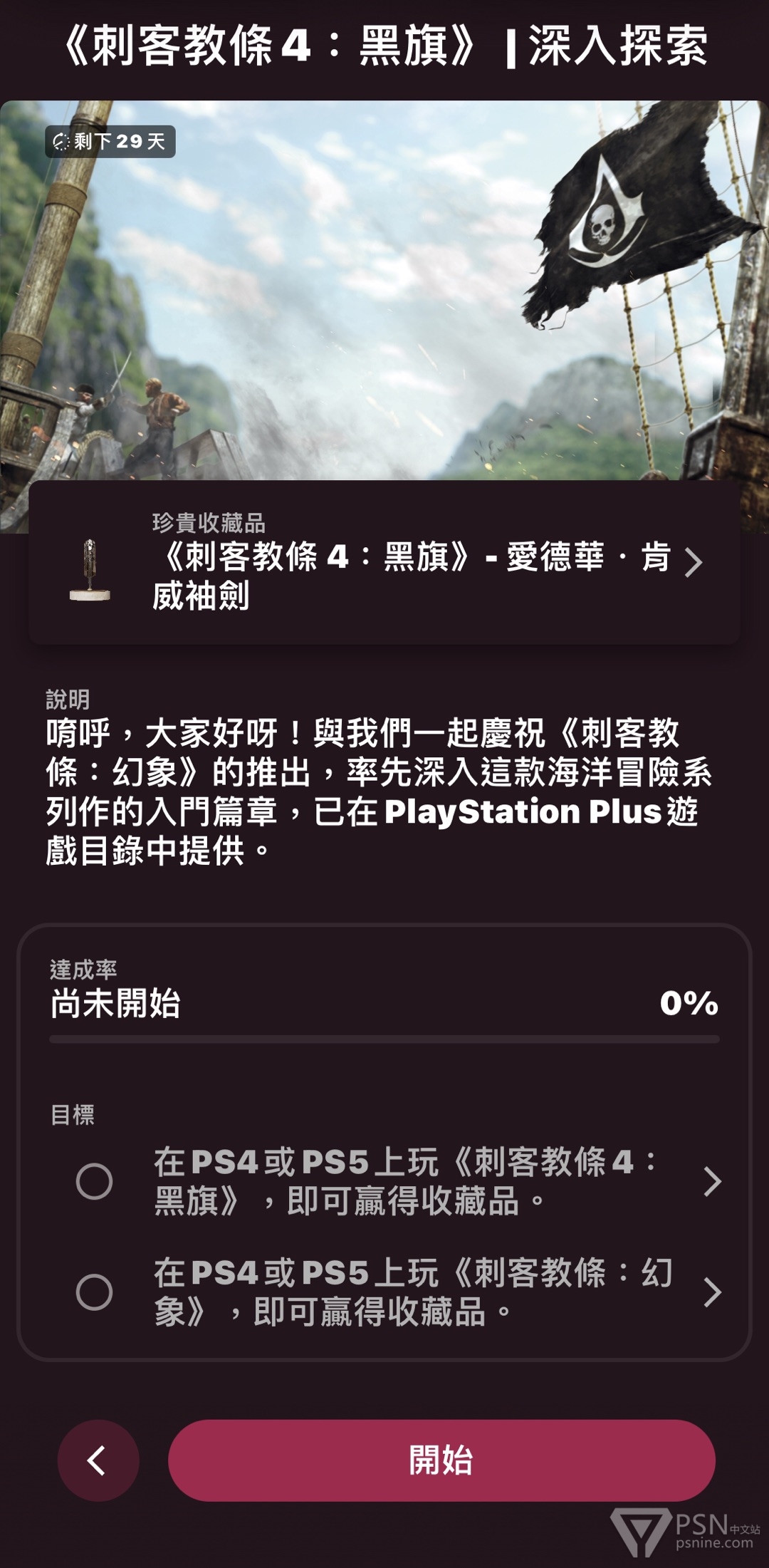Screen dimensions: 769x1568
Task: Open the 愛德華·肯威袖劍 collectible card
Action: click(384, 562)
